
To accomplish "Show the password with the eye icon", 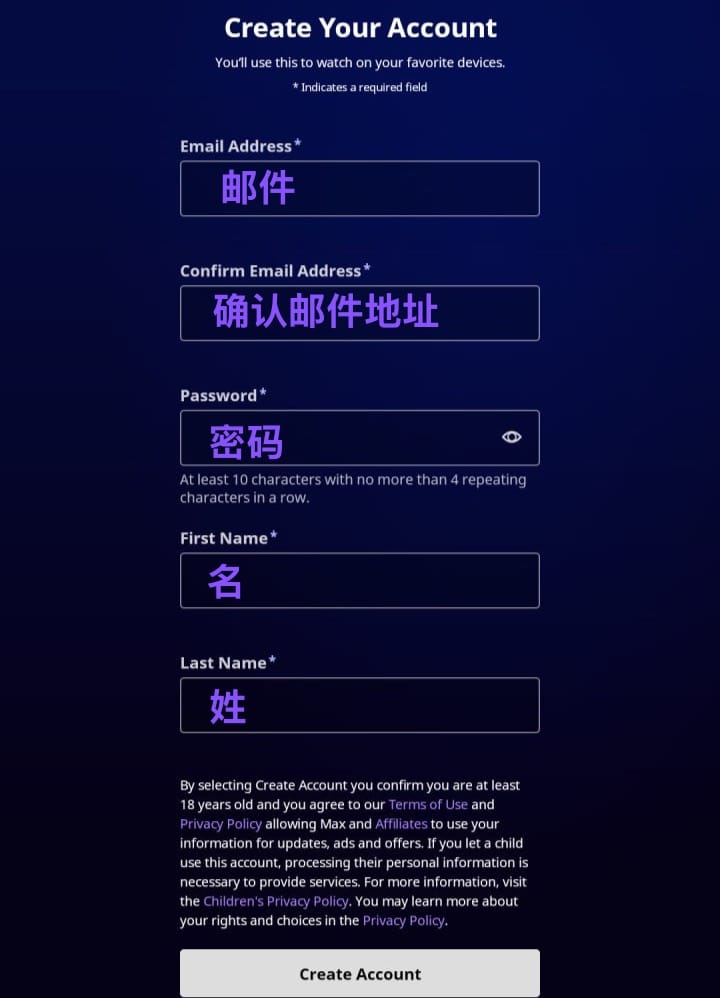I will pyautogui.click(x=511, y=437).
